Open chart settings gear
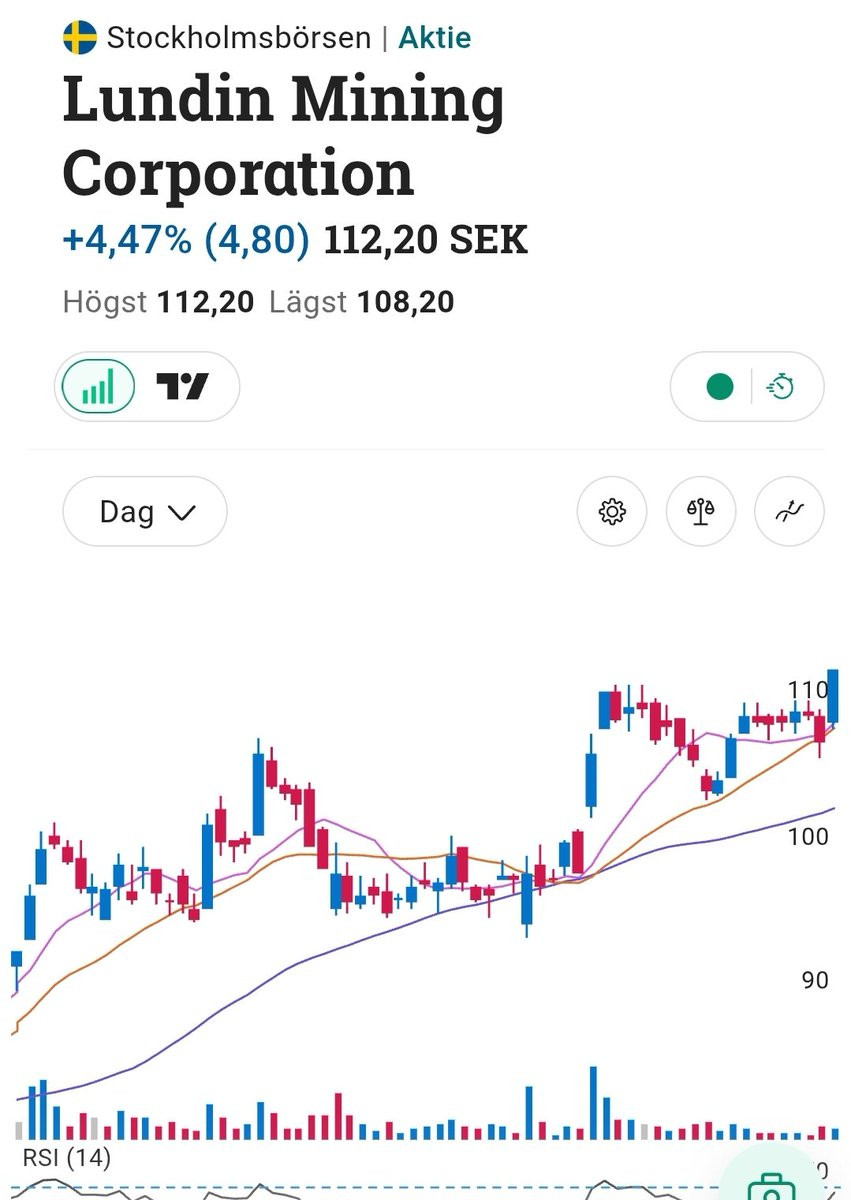Screen dimensions: 851x1200 coord(612,512)
